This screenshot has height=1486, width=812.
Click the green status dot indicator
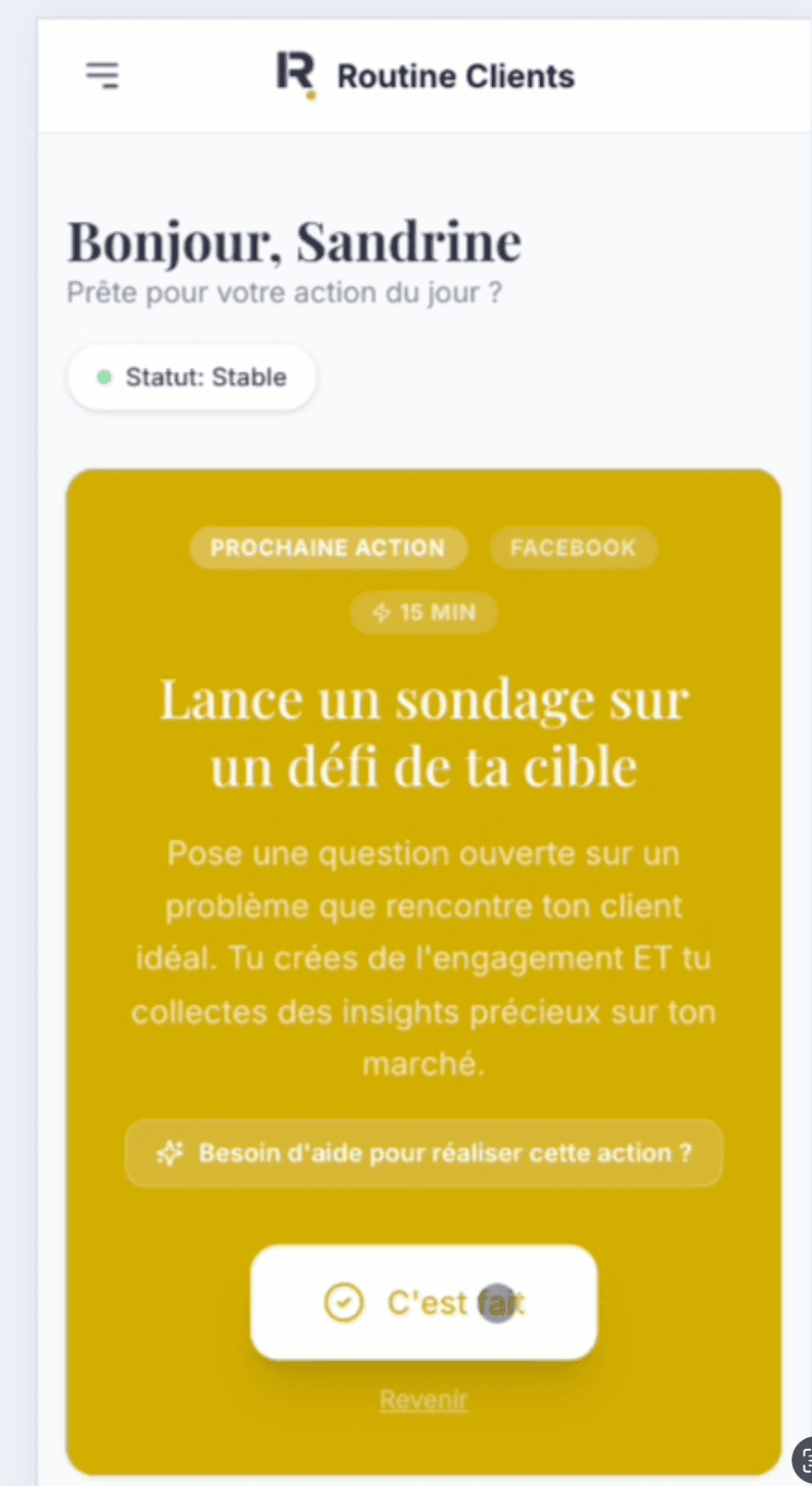point(103,378)
